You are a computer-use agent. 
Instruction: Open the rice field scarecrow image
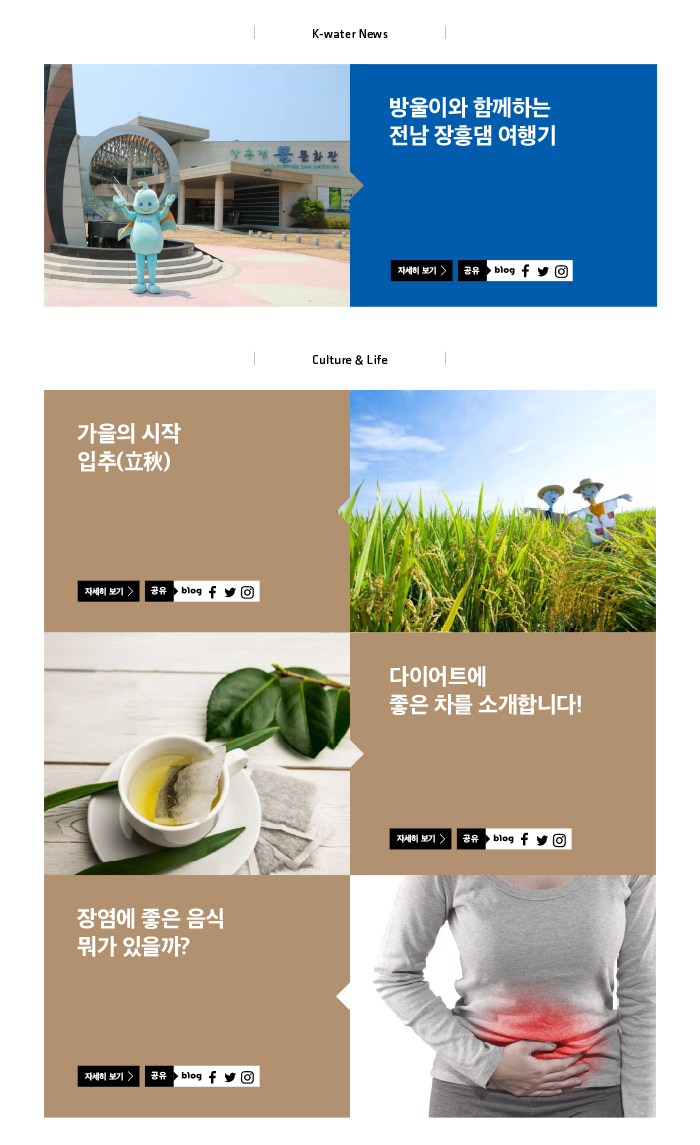[x=503, y=511]
